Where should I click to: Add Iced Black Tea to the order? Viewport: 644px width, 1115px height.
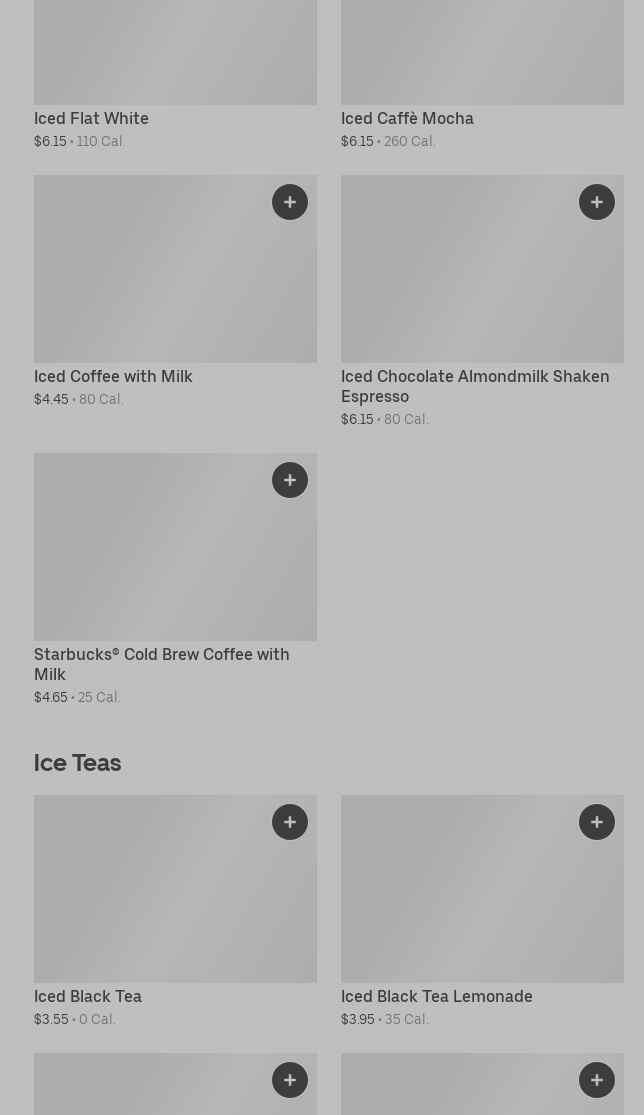click(x=290, y=822)
